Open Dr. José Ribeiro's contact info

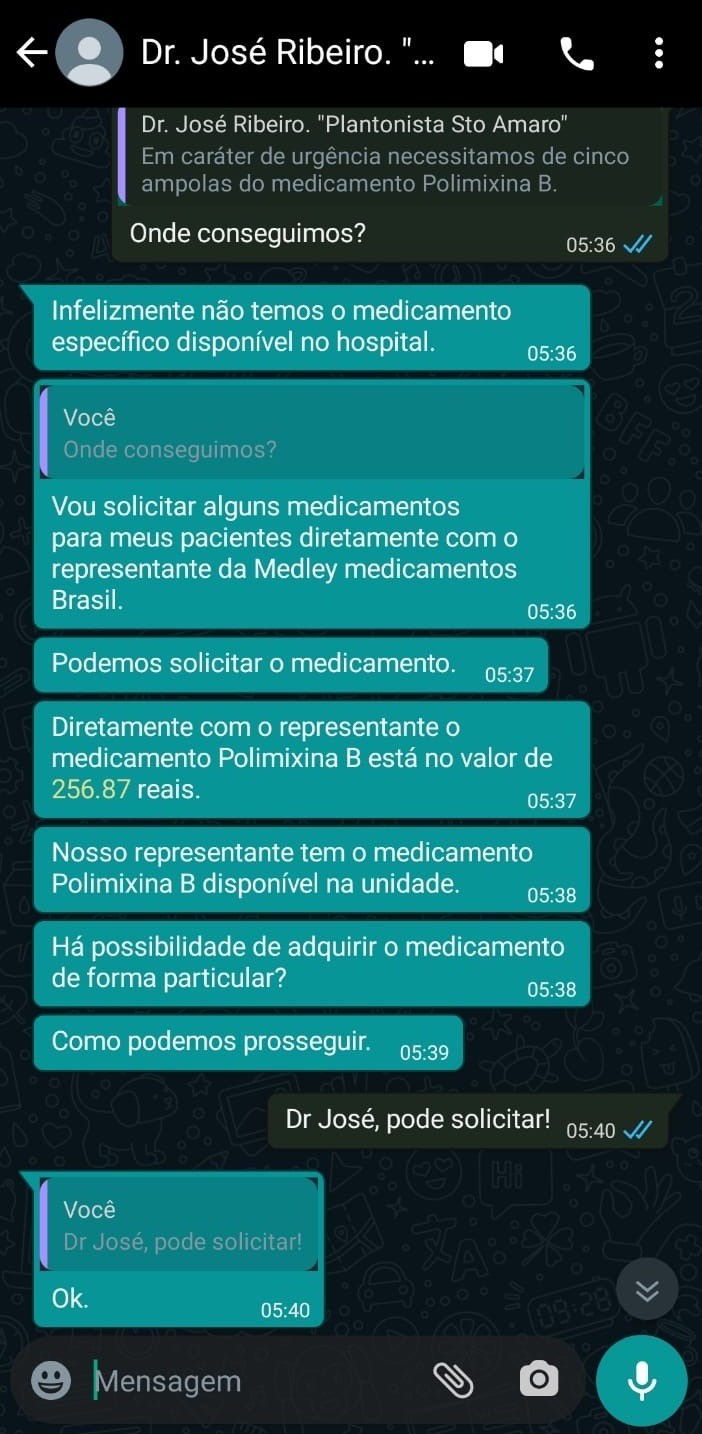tap(288, 53)
